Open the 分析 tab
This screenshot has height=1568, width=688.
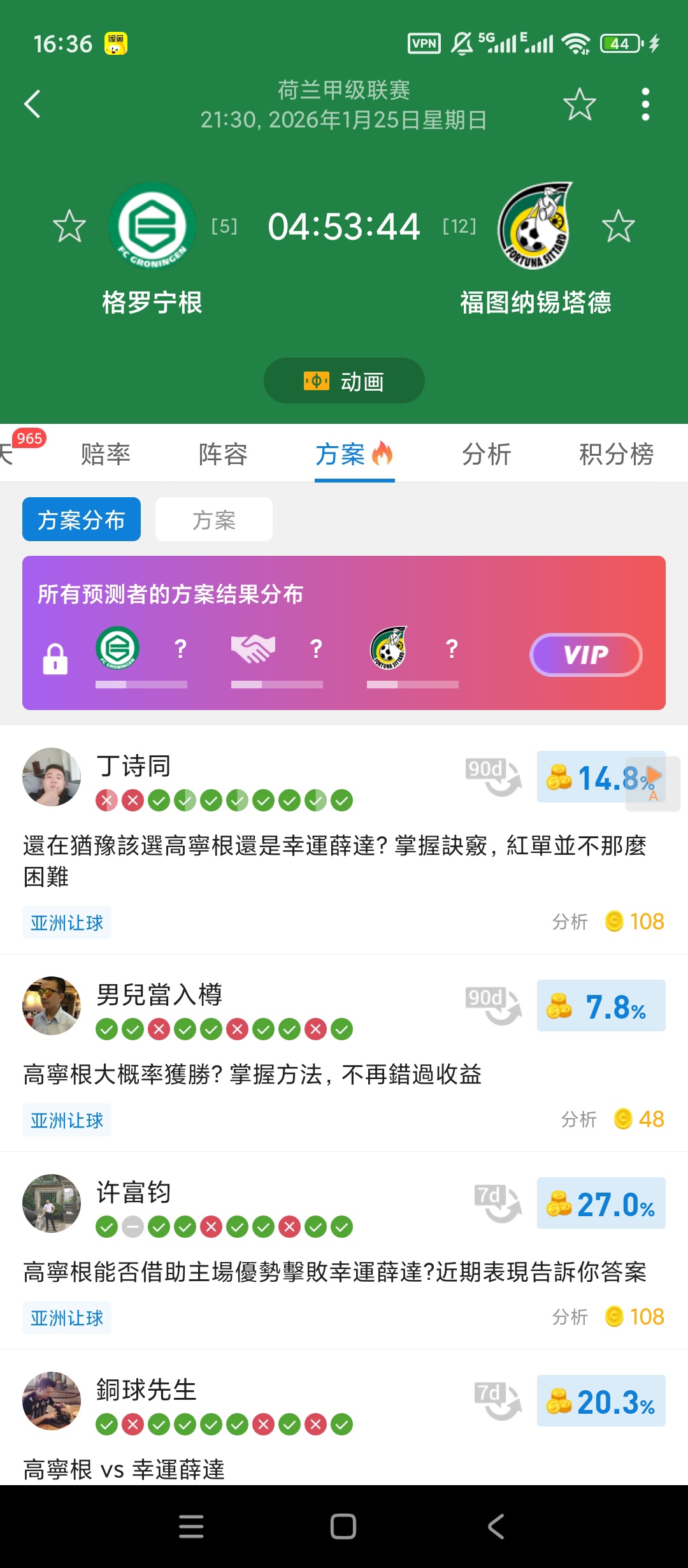coord(486,454)
